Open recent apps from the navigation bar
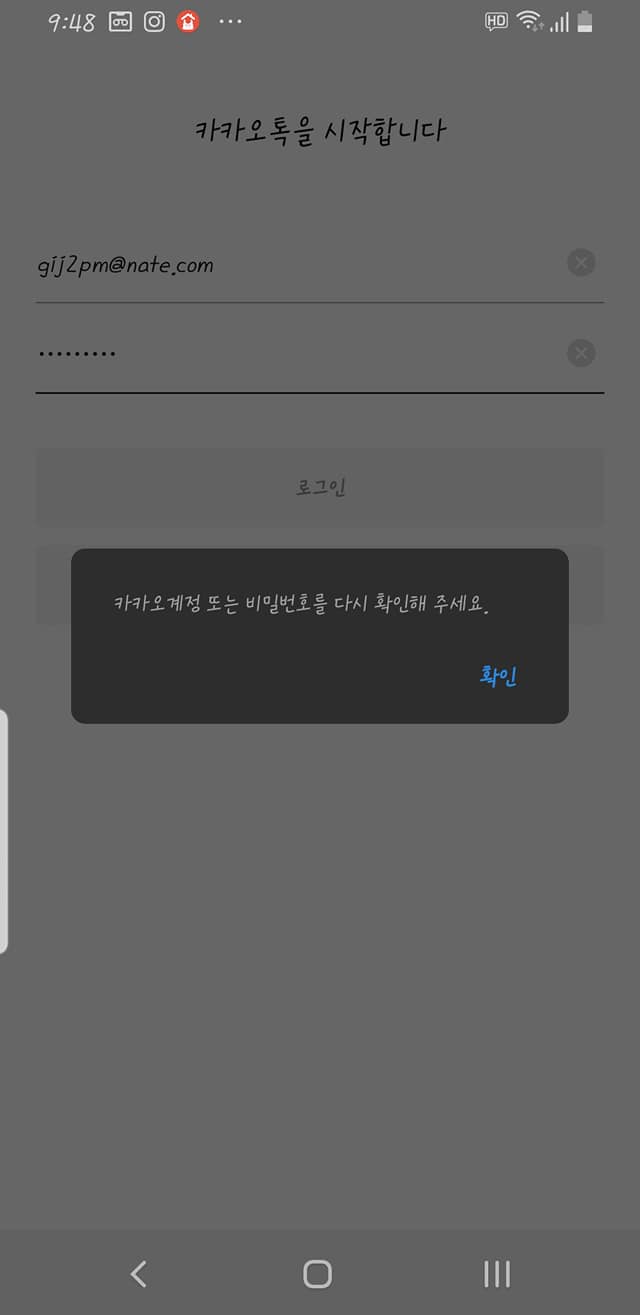640x1315 pixels. (x=497, y=1273)
